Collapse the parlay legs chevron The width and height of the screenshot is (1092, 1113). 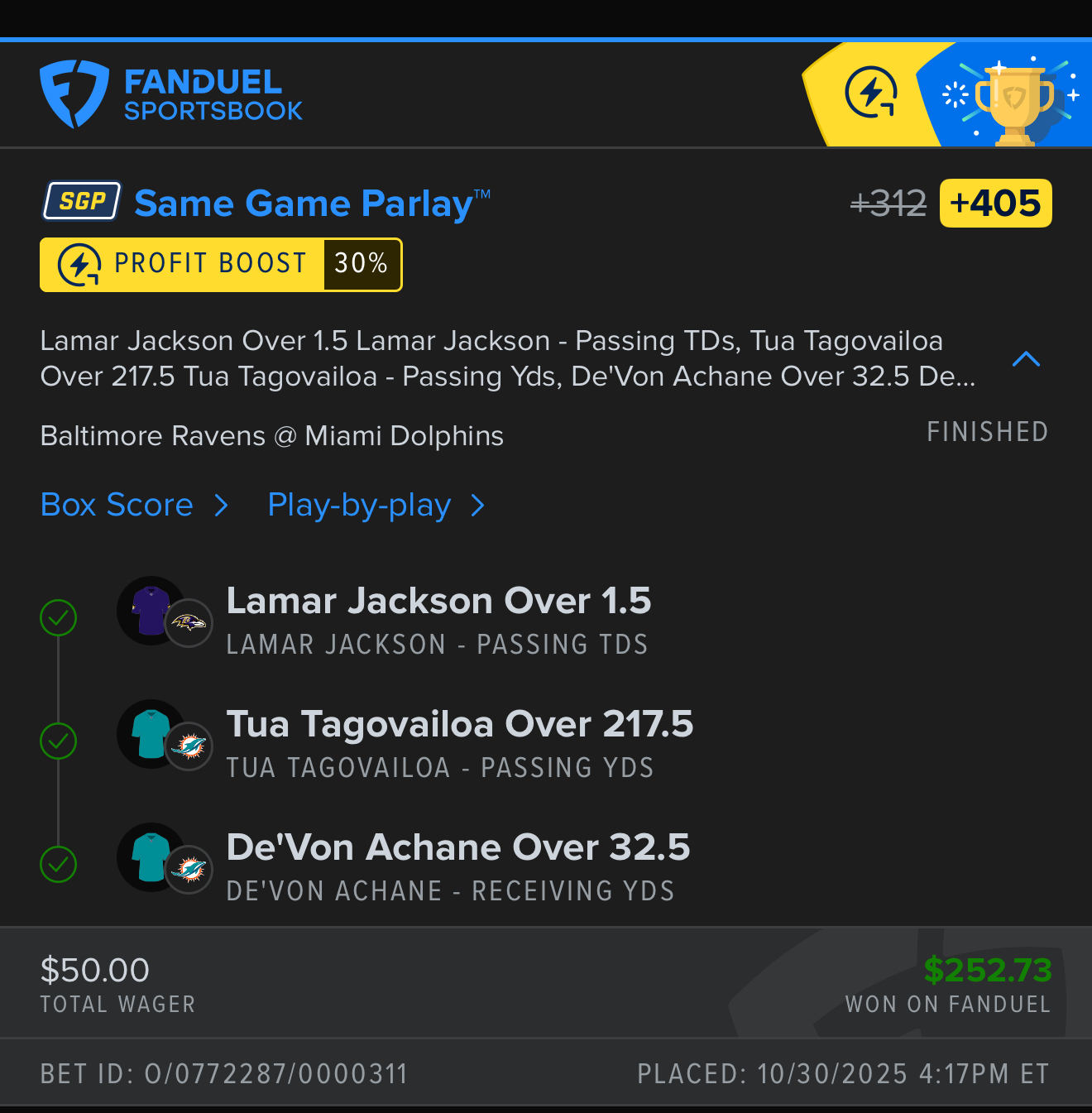1026,359
